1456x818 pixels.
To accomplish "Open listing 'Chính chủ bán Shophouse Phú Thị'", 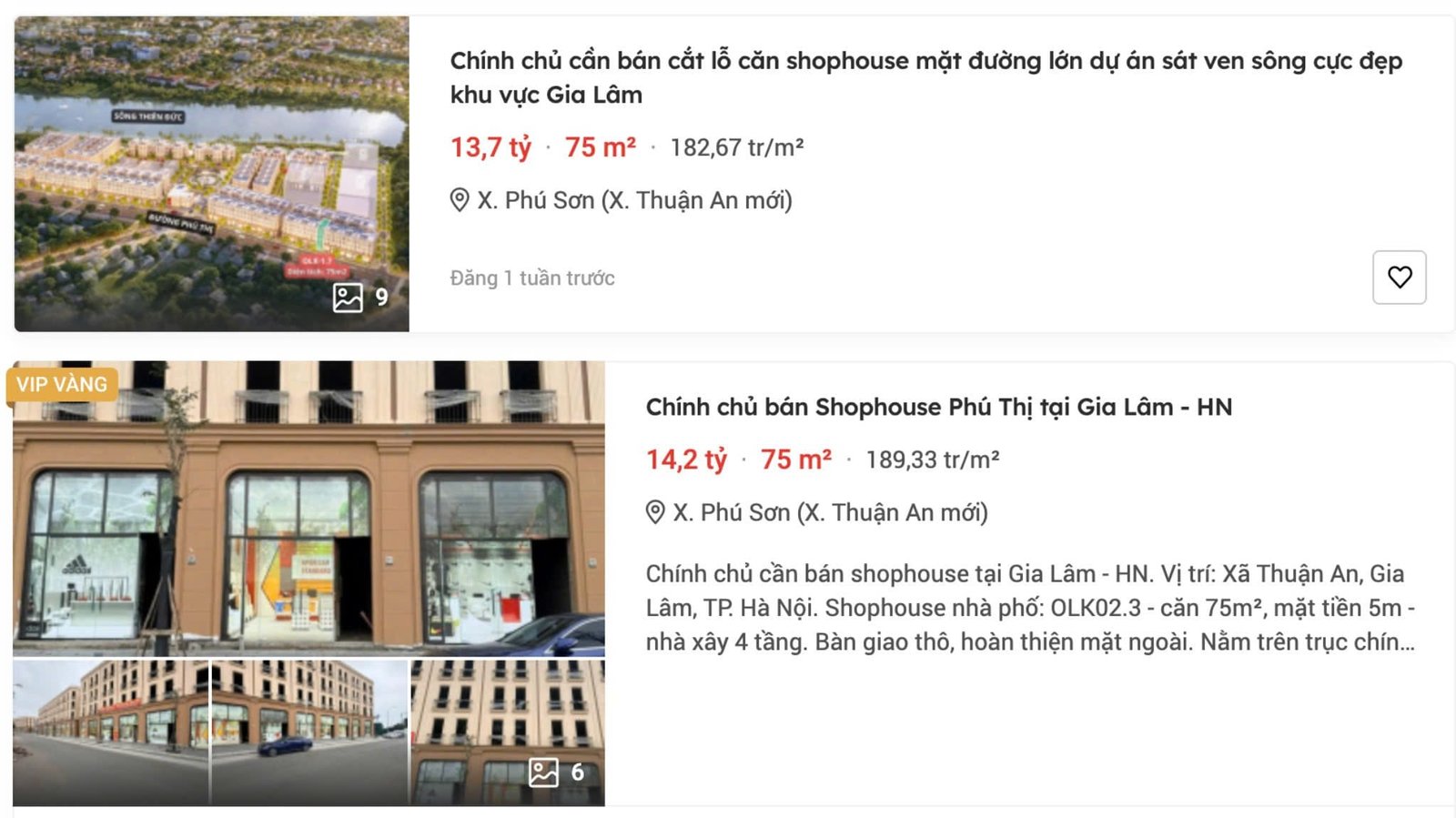I will point(938,407).
